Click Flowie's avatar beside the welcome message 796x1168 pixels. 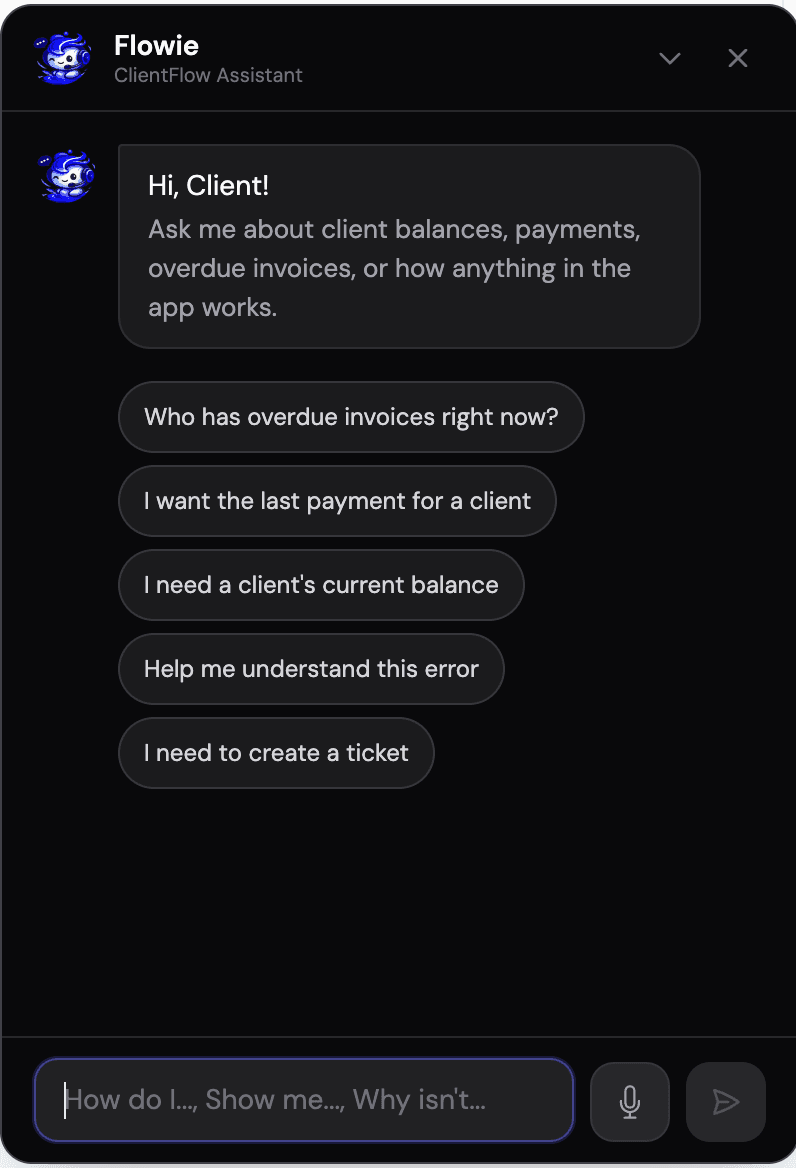64,175
